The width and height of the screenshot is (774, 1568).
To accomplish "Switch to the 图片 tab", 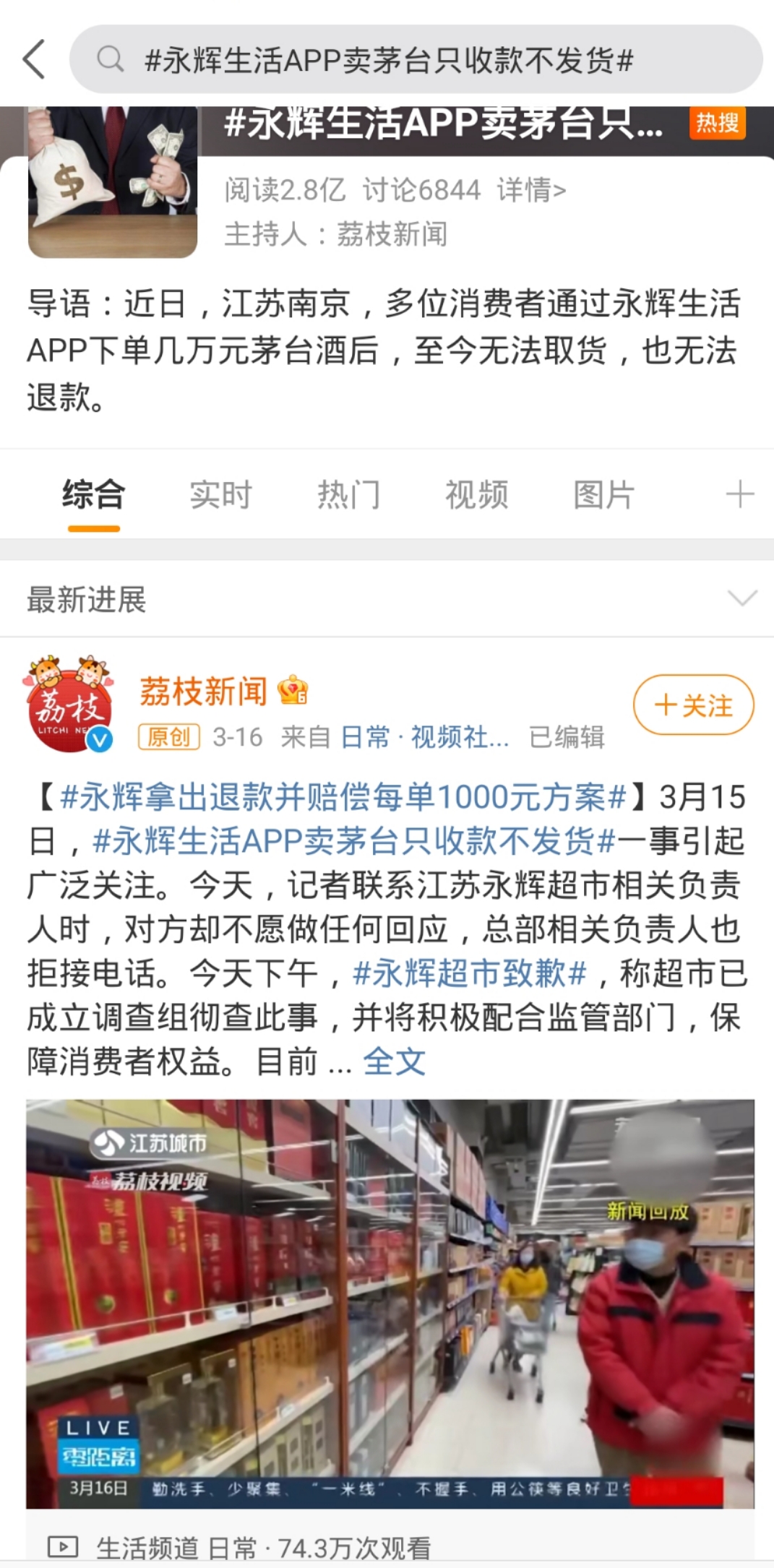I will [603, 495].
